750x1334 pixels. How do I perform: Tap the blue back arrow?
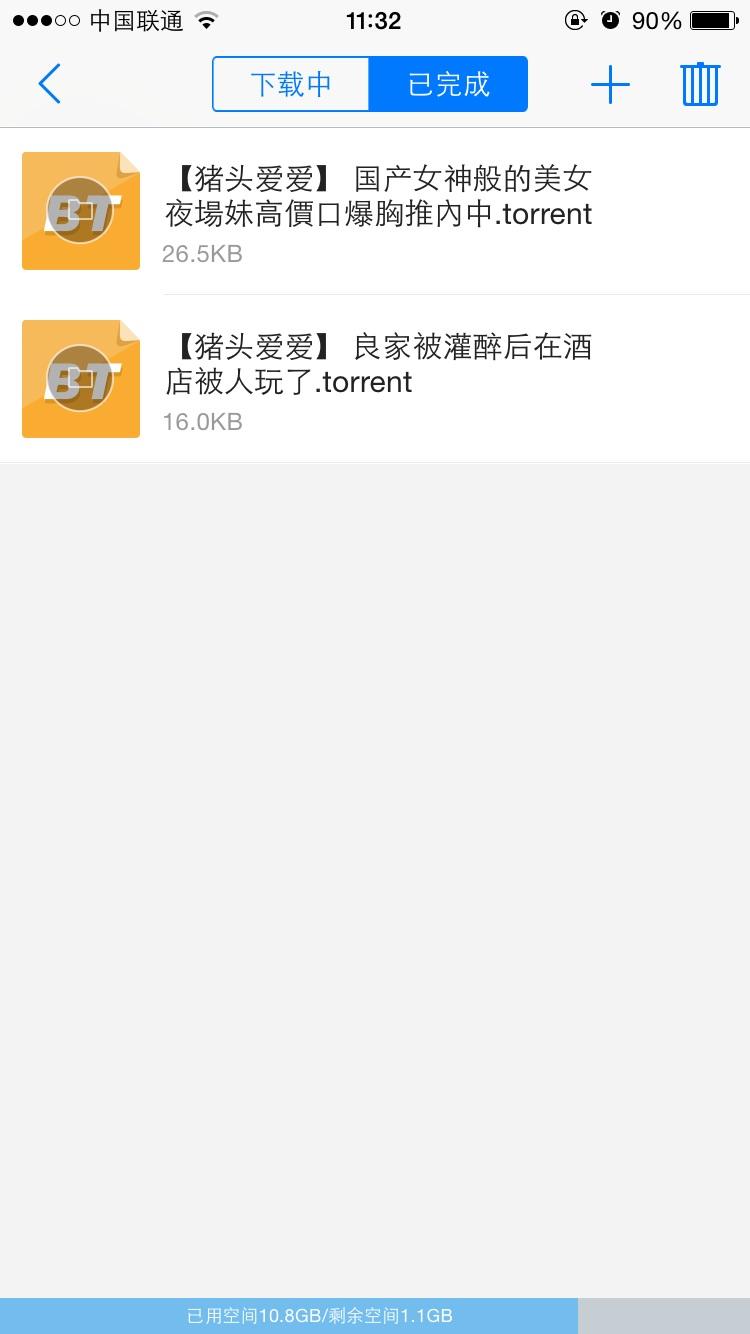[50, 84]
